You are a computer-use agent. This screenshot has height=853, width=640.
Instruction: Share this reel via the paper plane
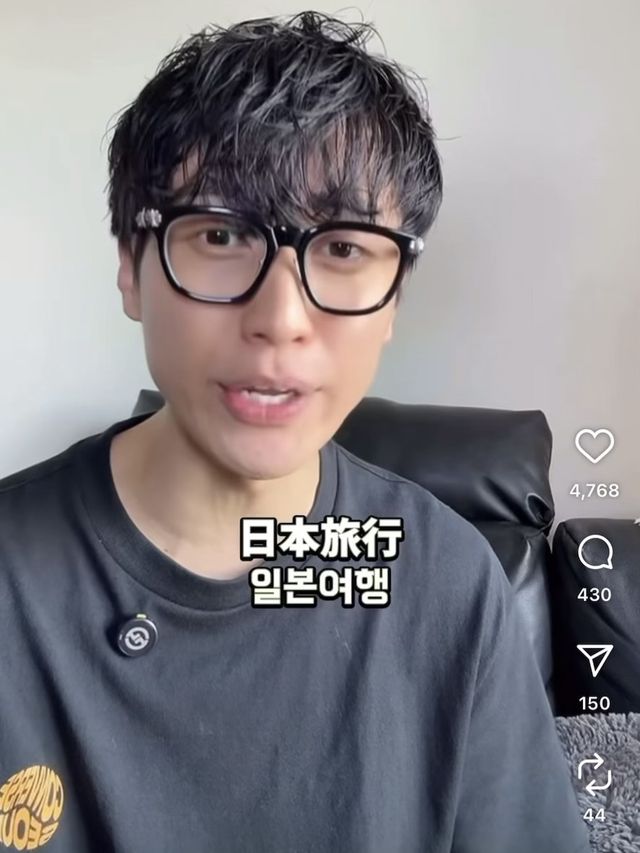tap(594, 660)
